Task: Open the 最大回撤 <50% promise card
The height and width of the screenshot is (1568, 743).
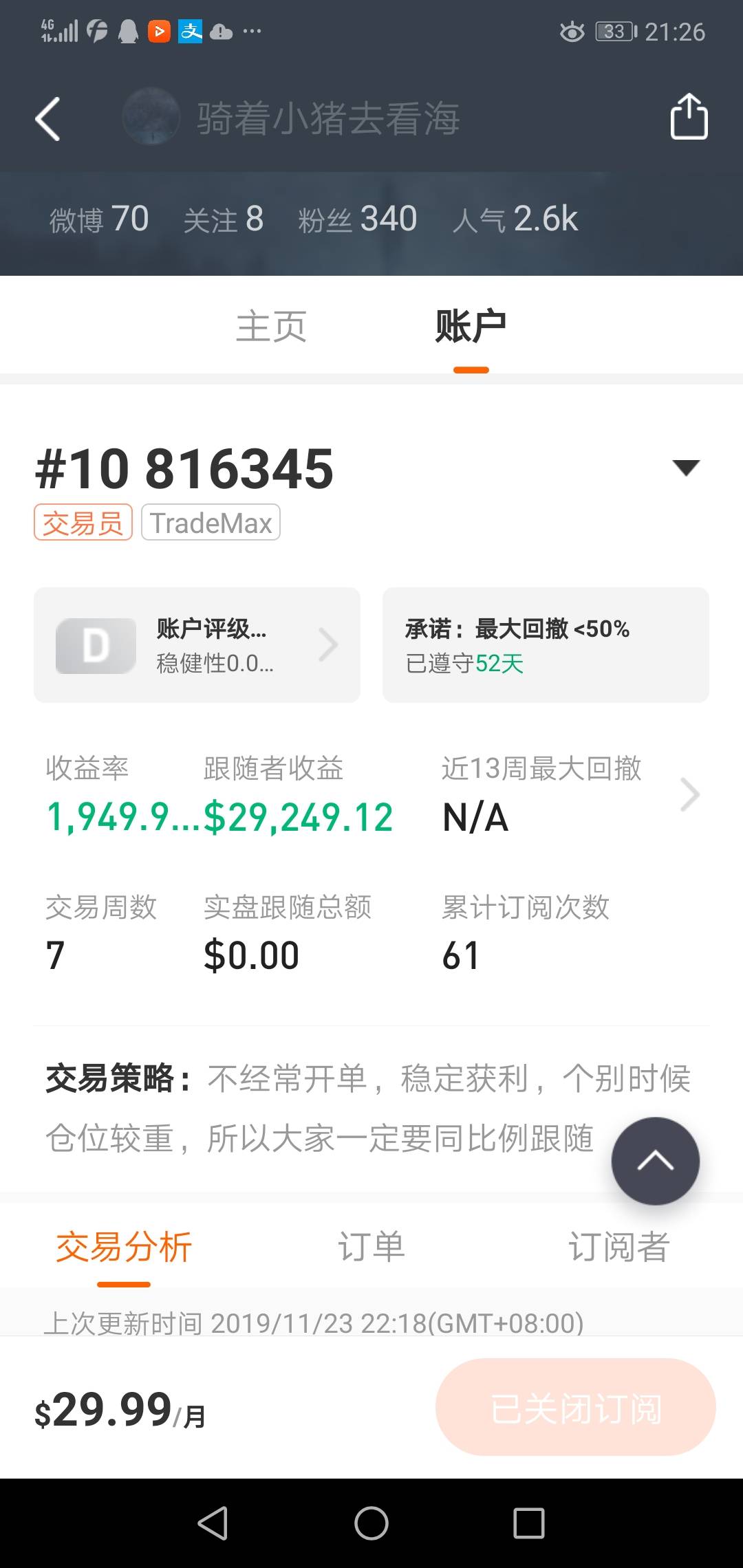Action: 546,645
